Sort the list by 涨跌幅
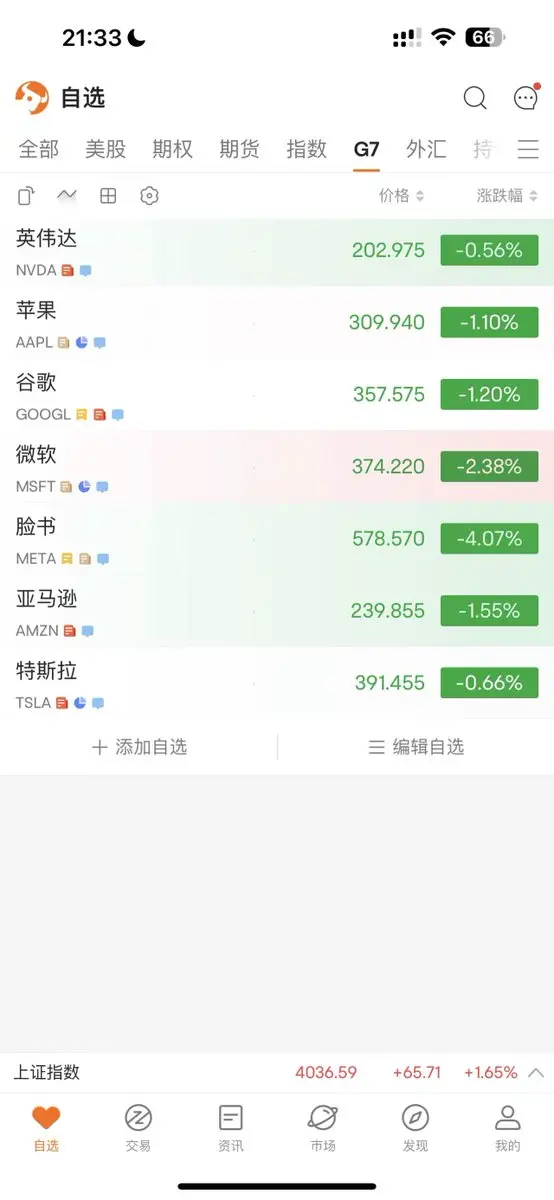The width and height of the screenshot is (554, 1200). (507, 196)
